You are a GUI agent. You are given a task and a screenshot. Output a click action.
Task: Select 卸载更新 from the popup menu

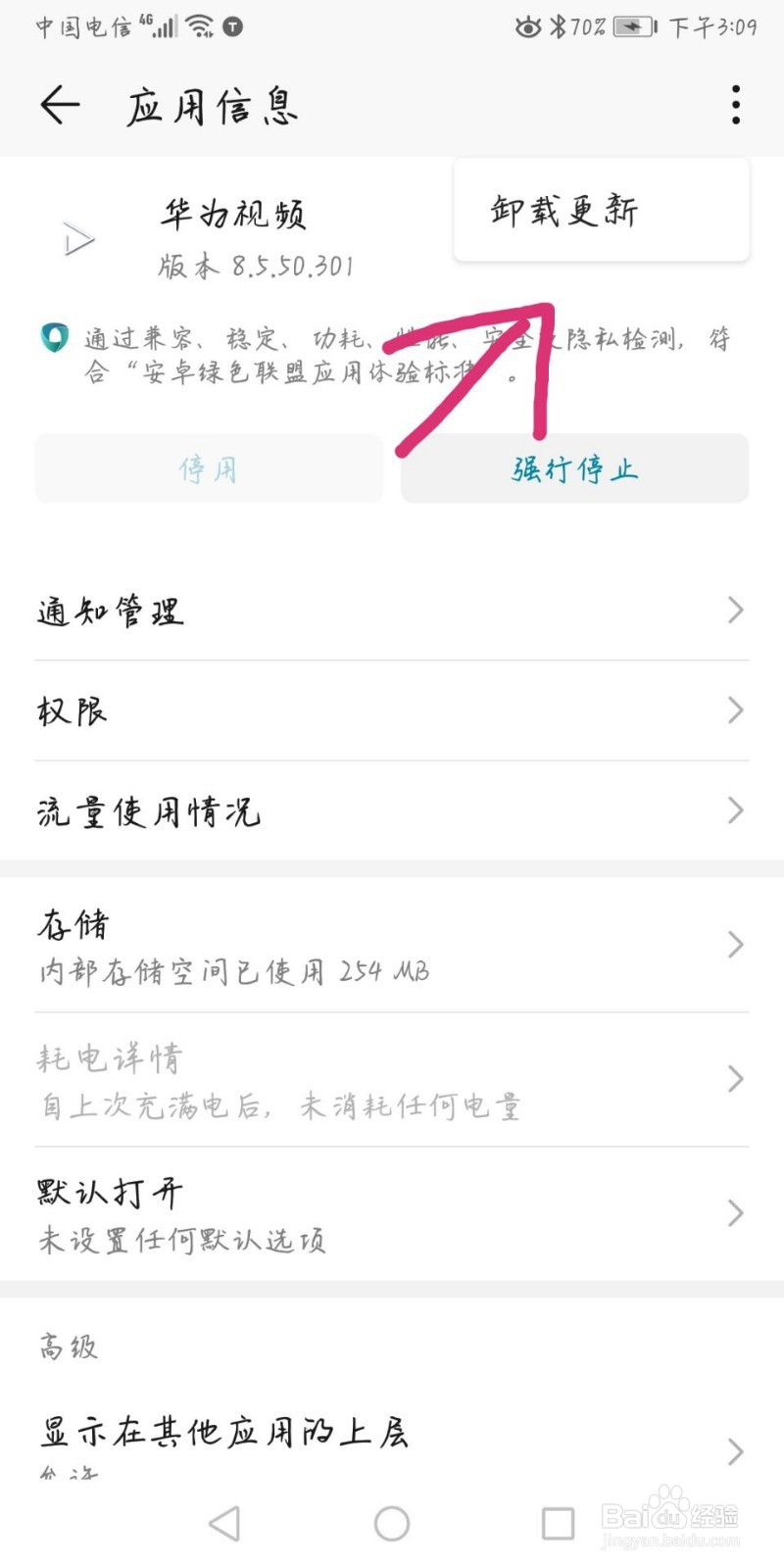pyautogui.click(x=563, y=210)
